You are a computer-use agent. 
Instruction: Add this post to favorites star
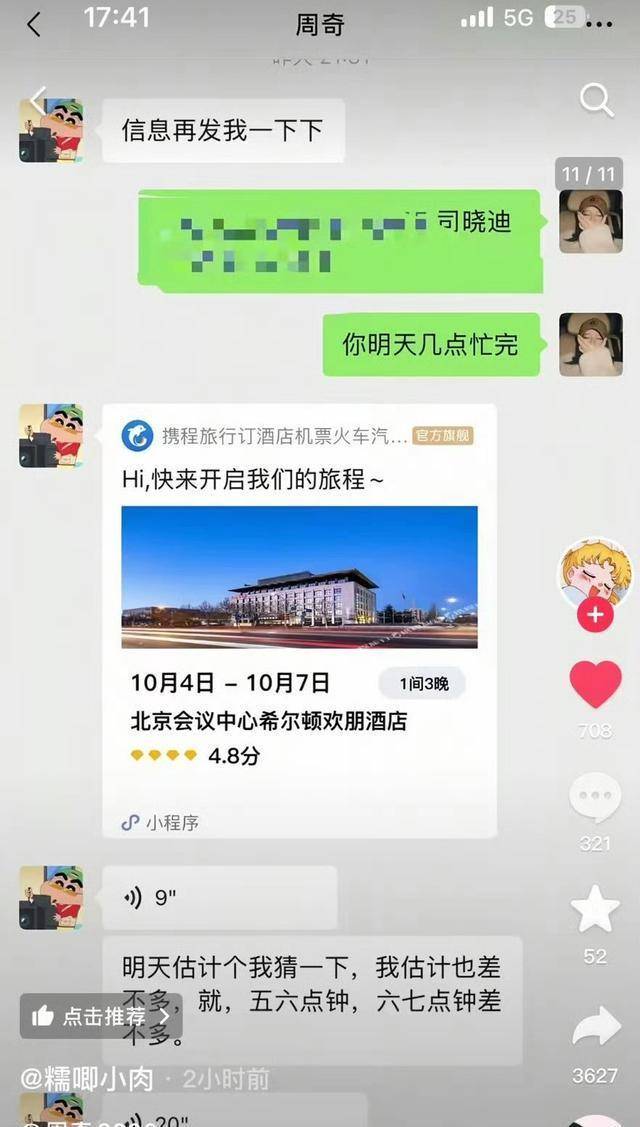pos(595,910)
